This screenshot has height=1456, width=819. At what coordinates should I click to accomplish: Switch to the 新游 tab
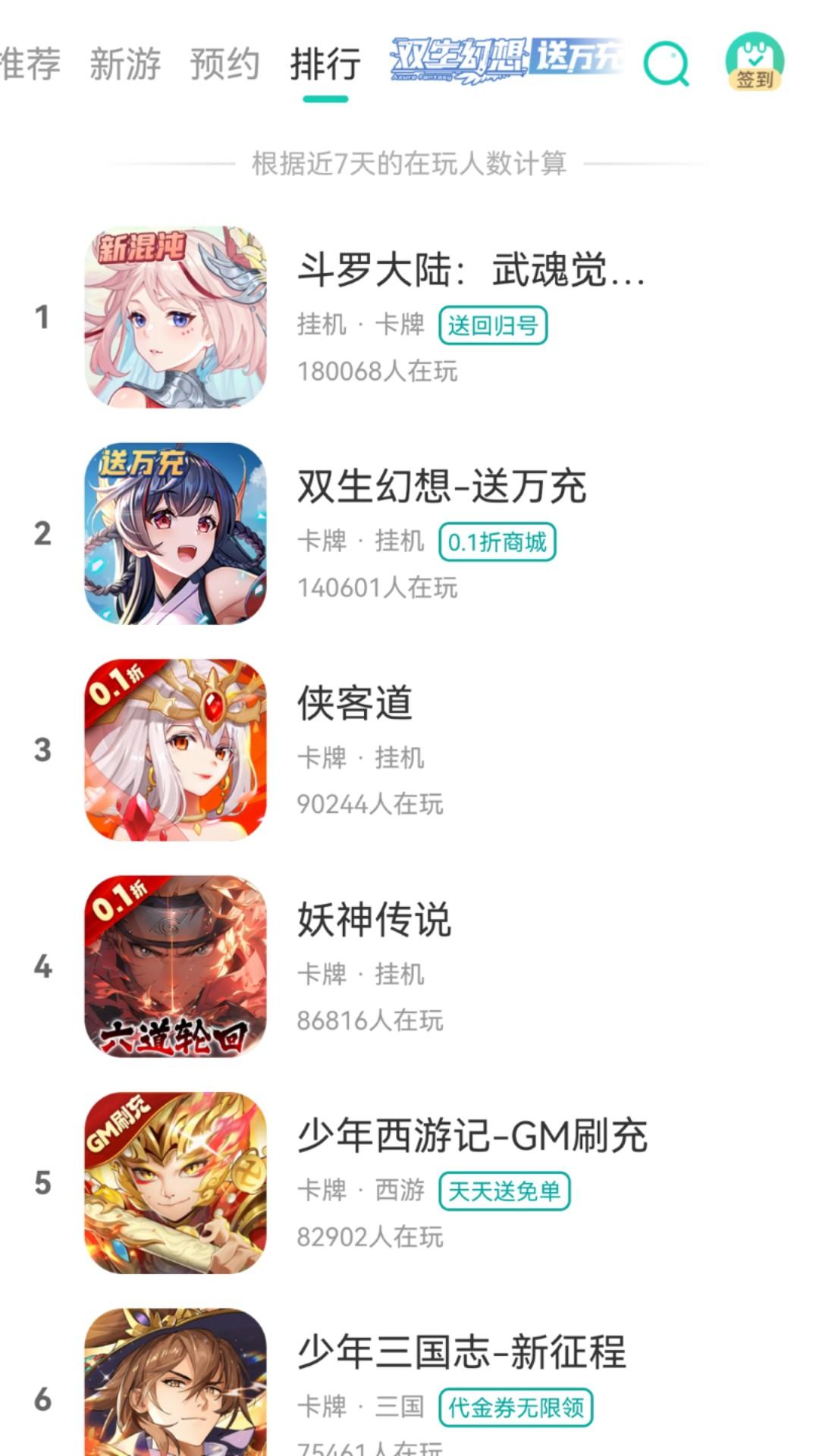click(126, 66)
